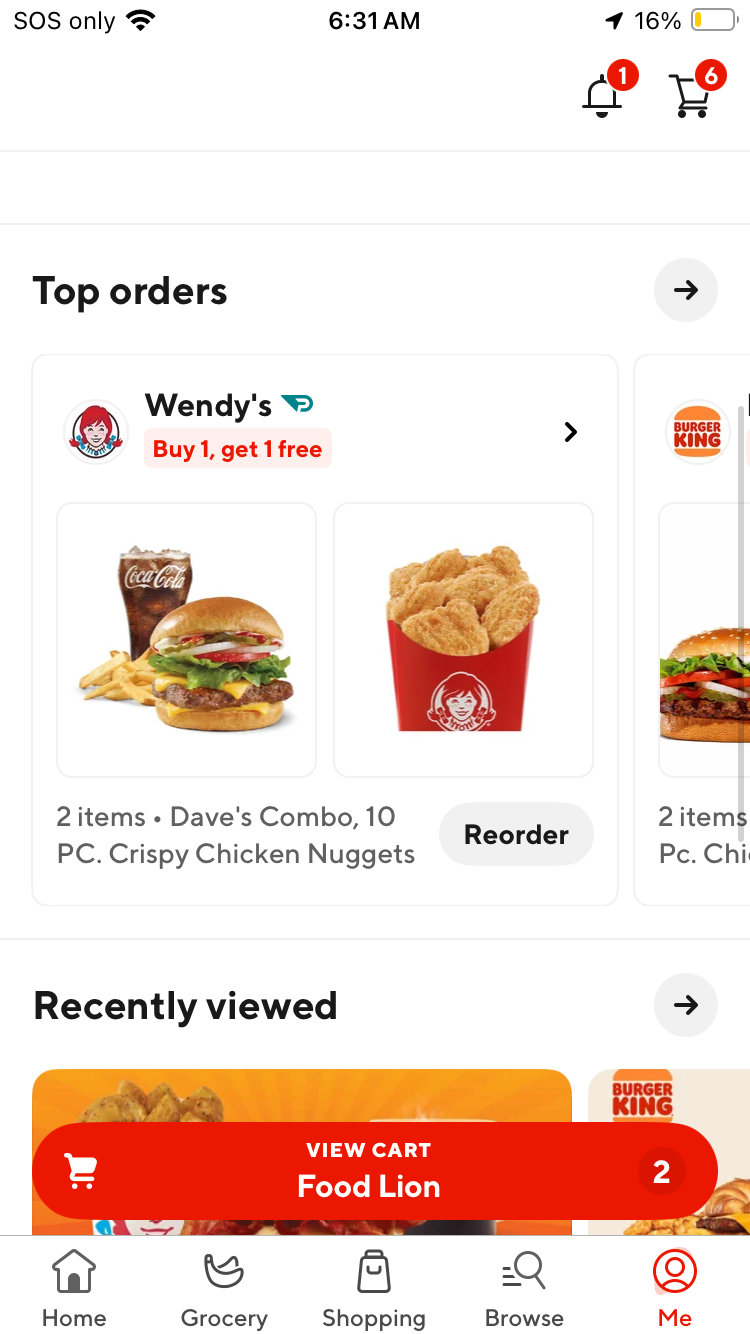See all Top orders via arrow
This screenshot has height=1334, width=750.
pos(685,290)
